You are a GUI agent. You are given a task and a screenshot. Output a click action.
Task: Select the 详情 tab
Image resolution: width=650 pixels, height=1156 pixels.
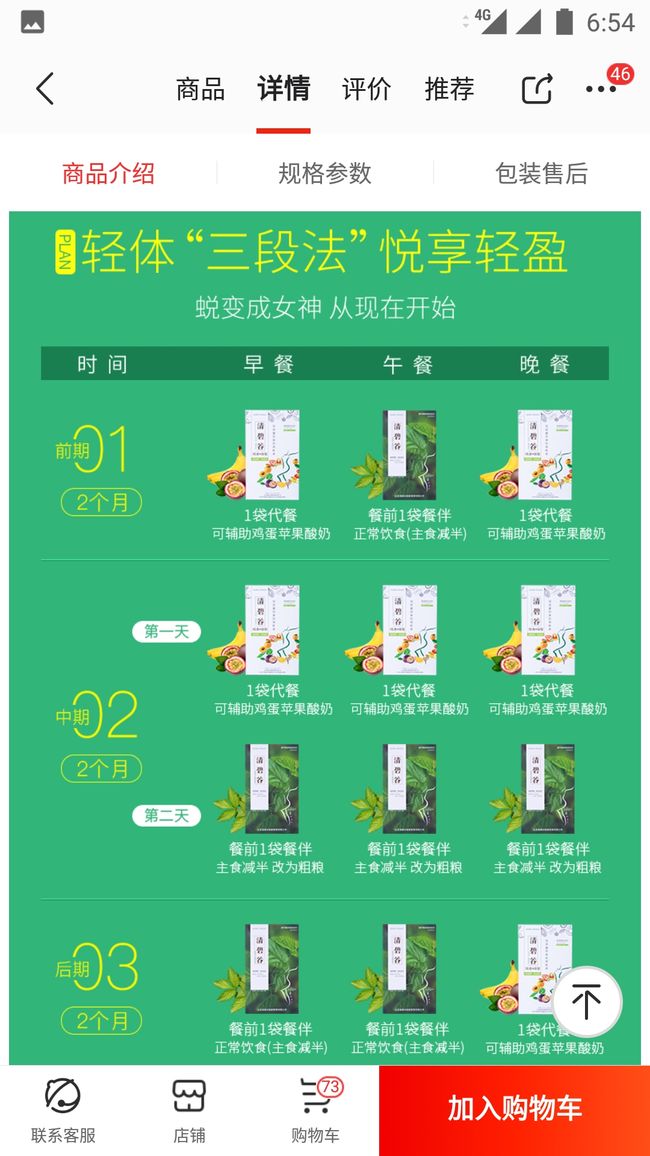pyautogui.click(x=284, y=89)
